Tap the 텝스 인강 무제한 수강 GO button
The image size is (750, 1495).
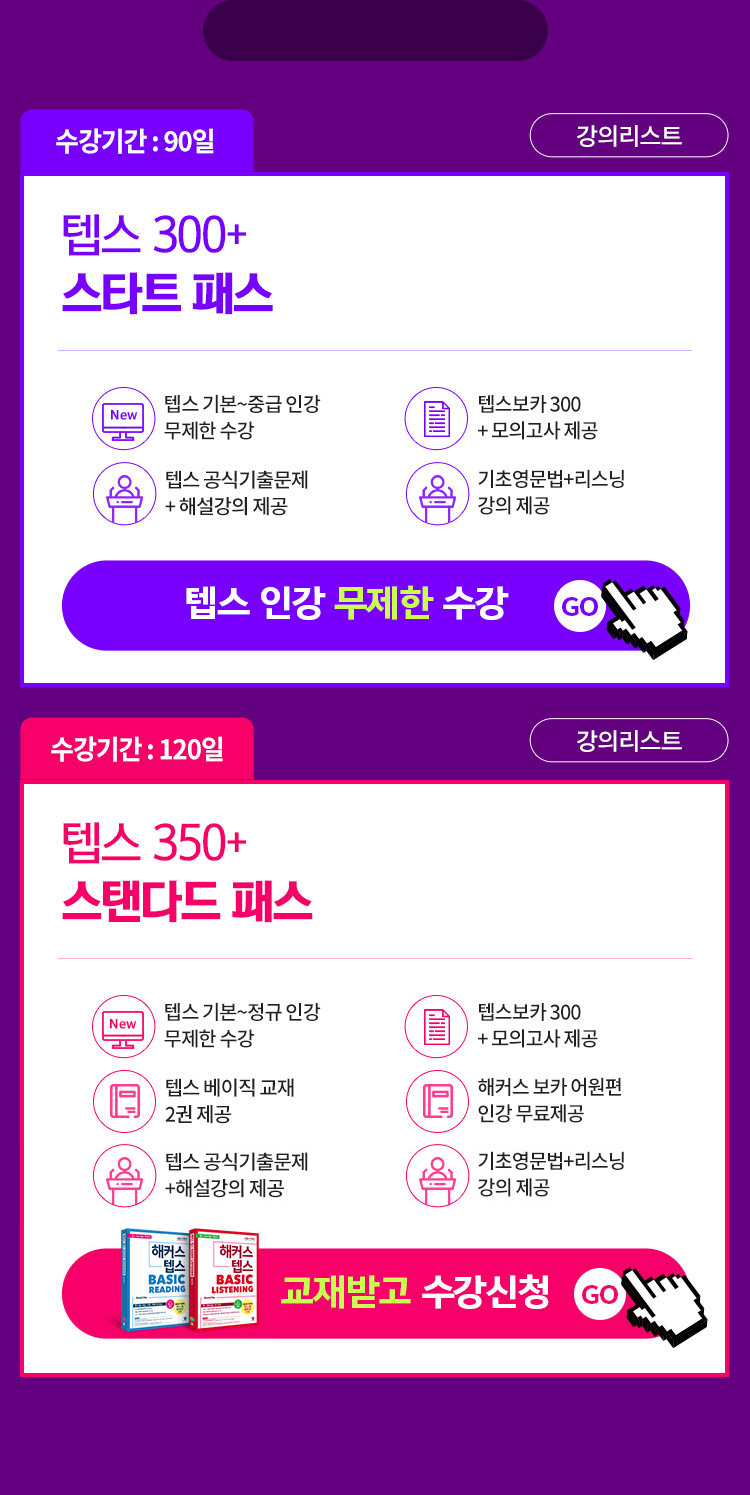(x=375, y=605)
